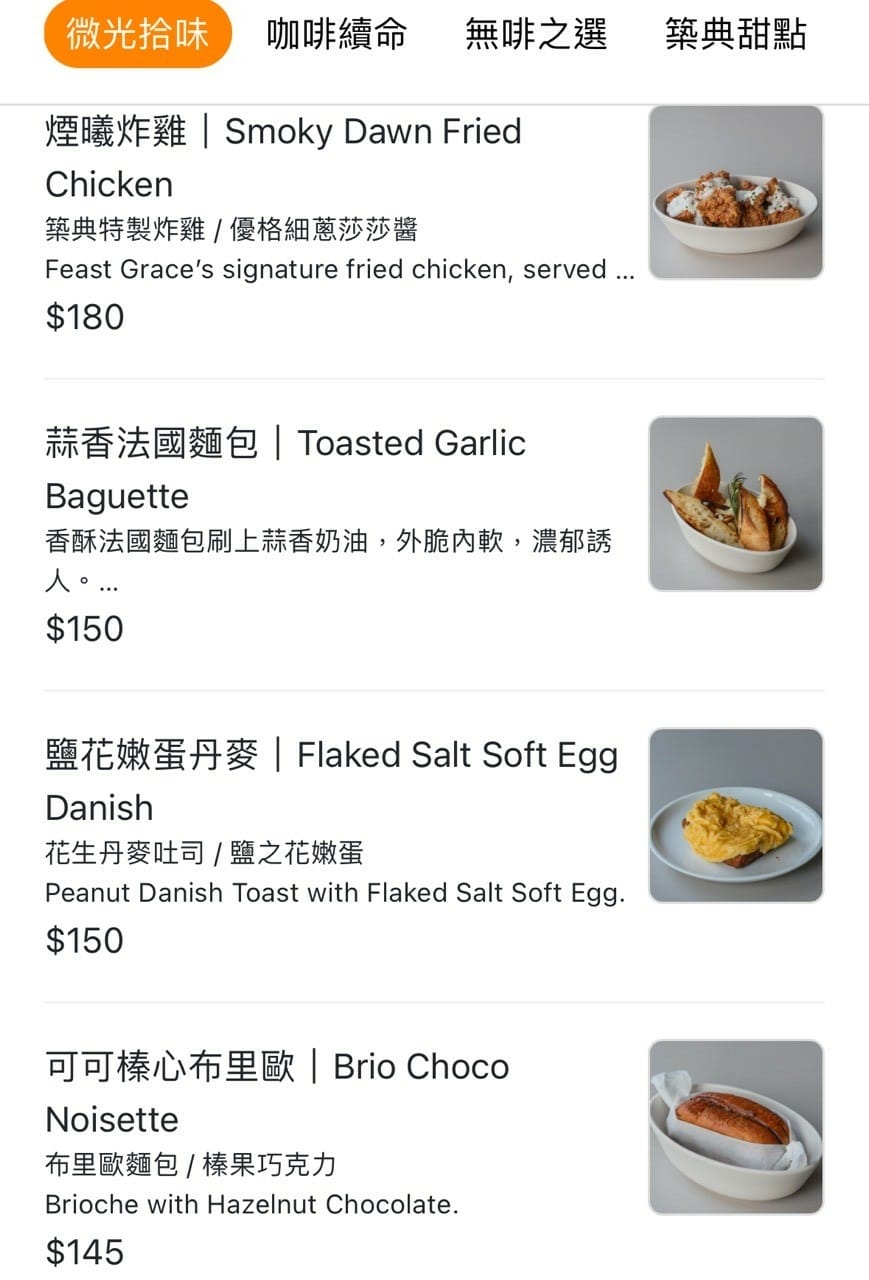This screenshot has height=1280, width=869.
Task: Switch to the 無啡之選 tab
Action: (x=536, y=35)
